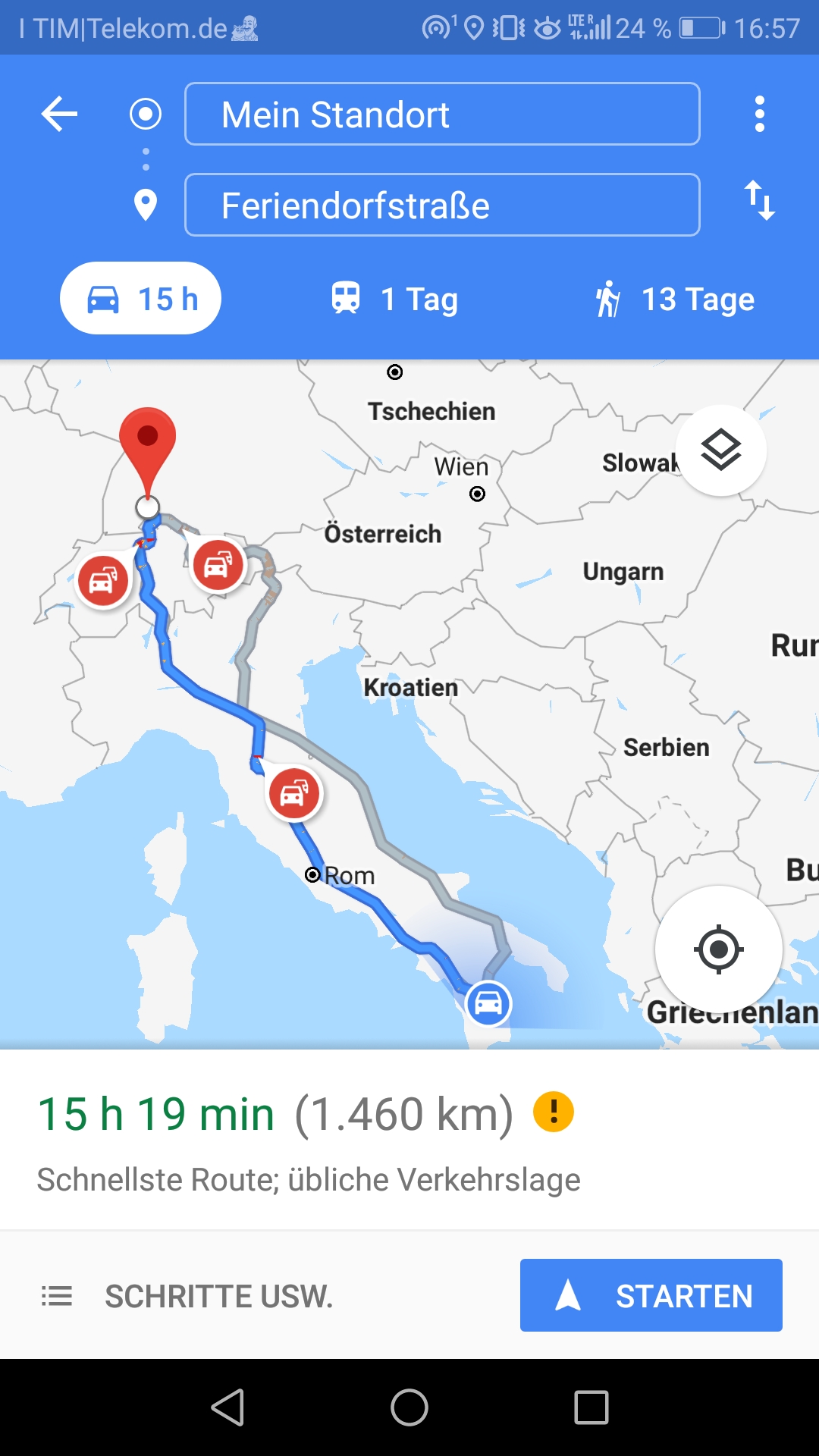The image size is (819, 1456).
Task: Center map on my location
Action: pos(718,949)
